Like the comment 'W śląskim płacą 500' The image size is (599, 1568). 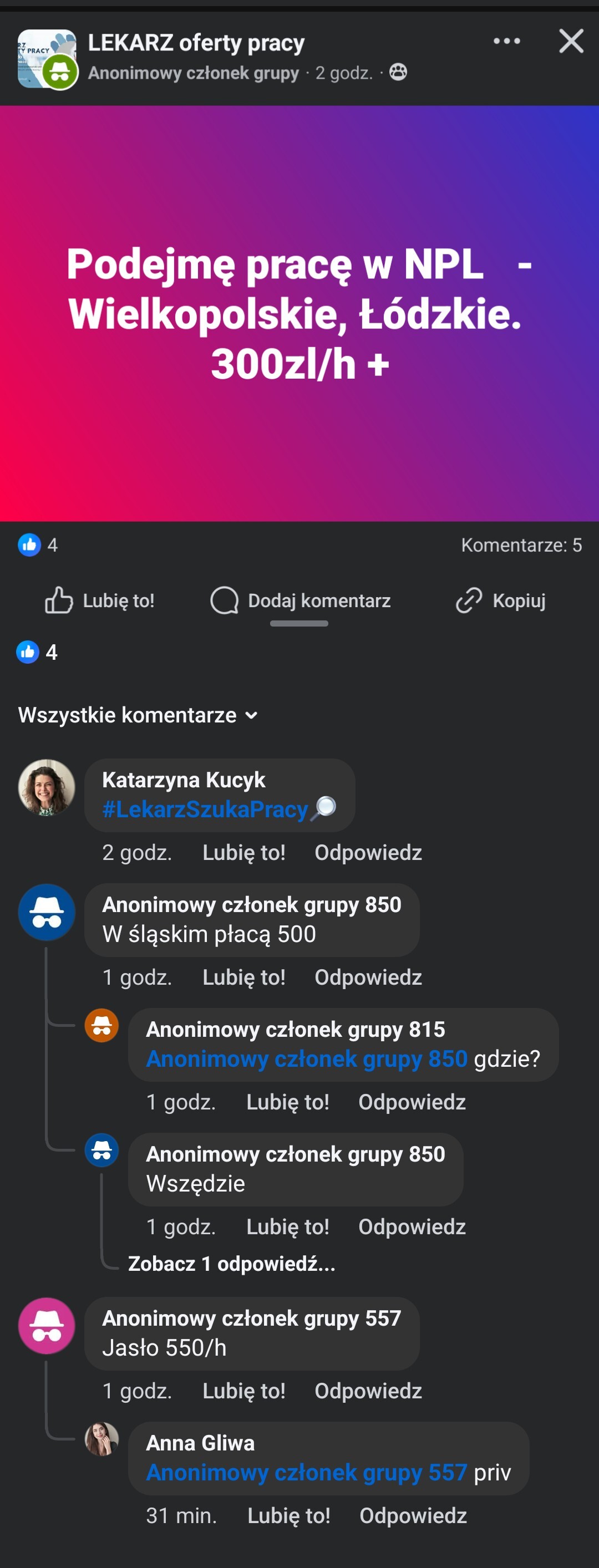coord(243,978)
